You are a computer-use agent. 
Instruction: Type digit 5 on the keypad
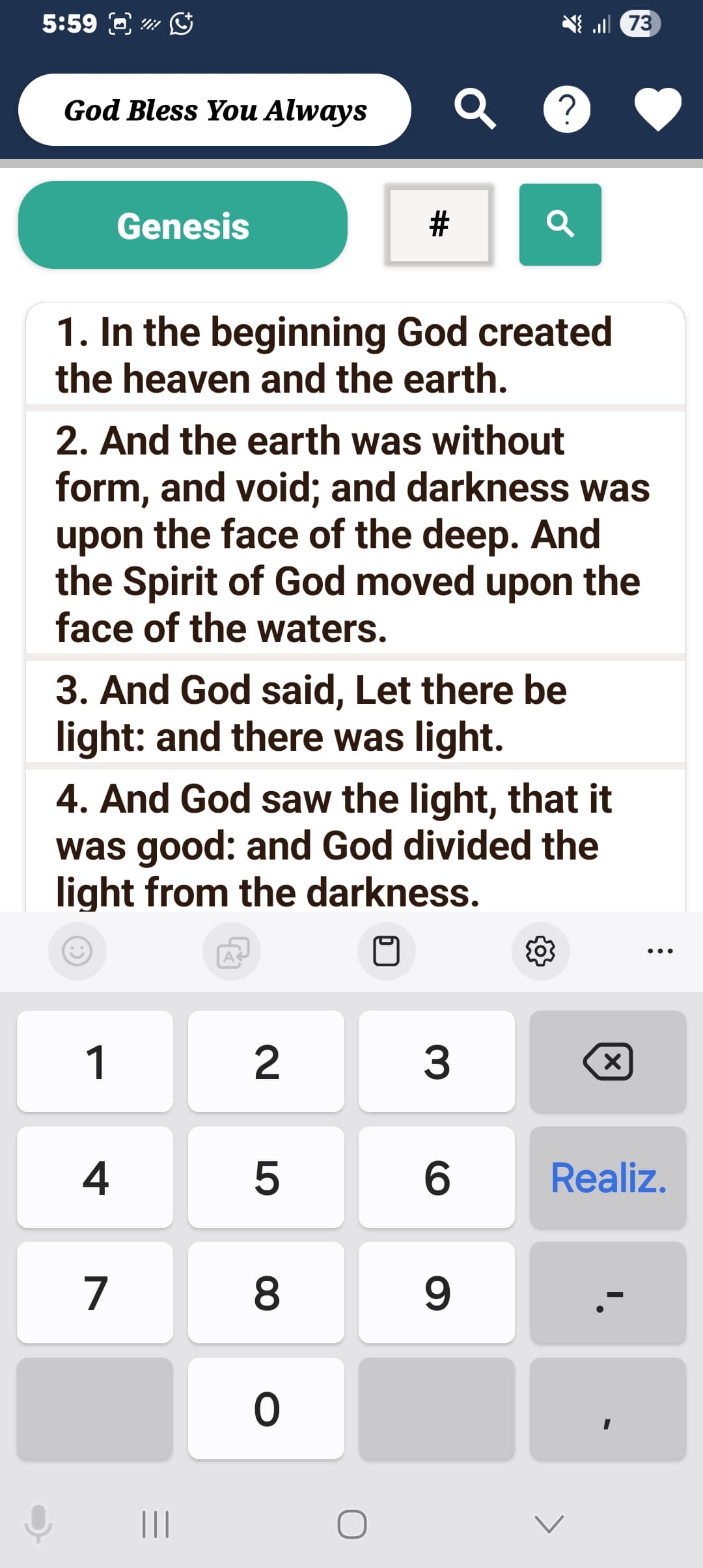(266, 1177)
